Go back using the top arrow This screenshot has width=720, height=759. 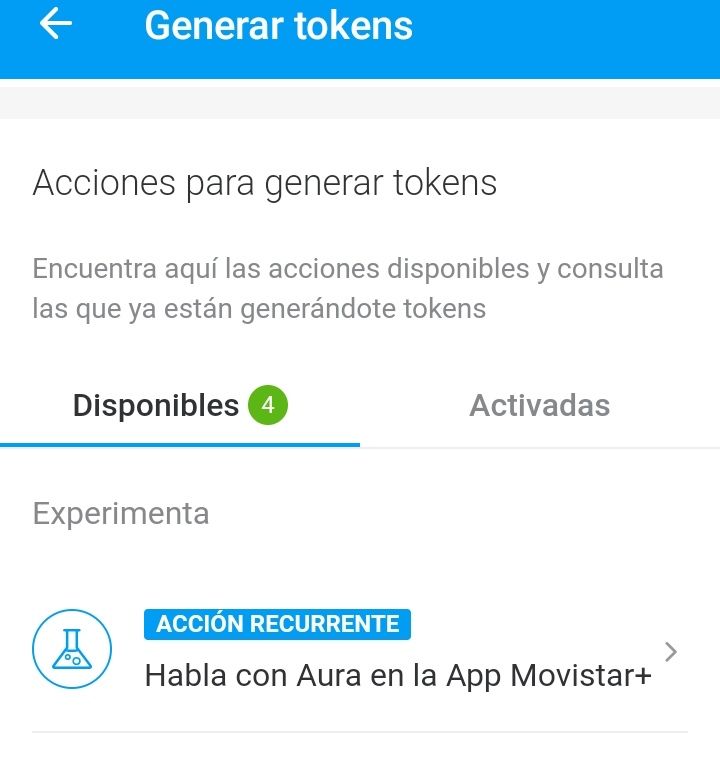[x=56, y=25]
